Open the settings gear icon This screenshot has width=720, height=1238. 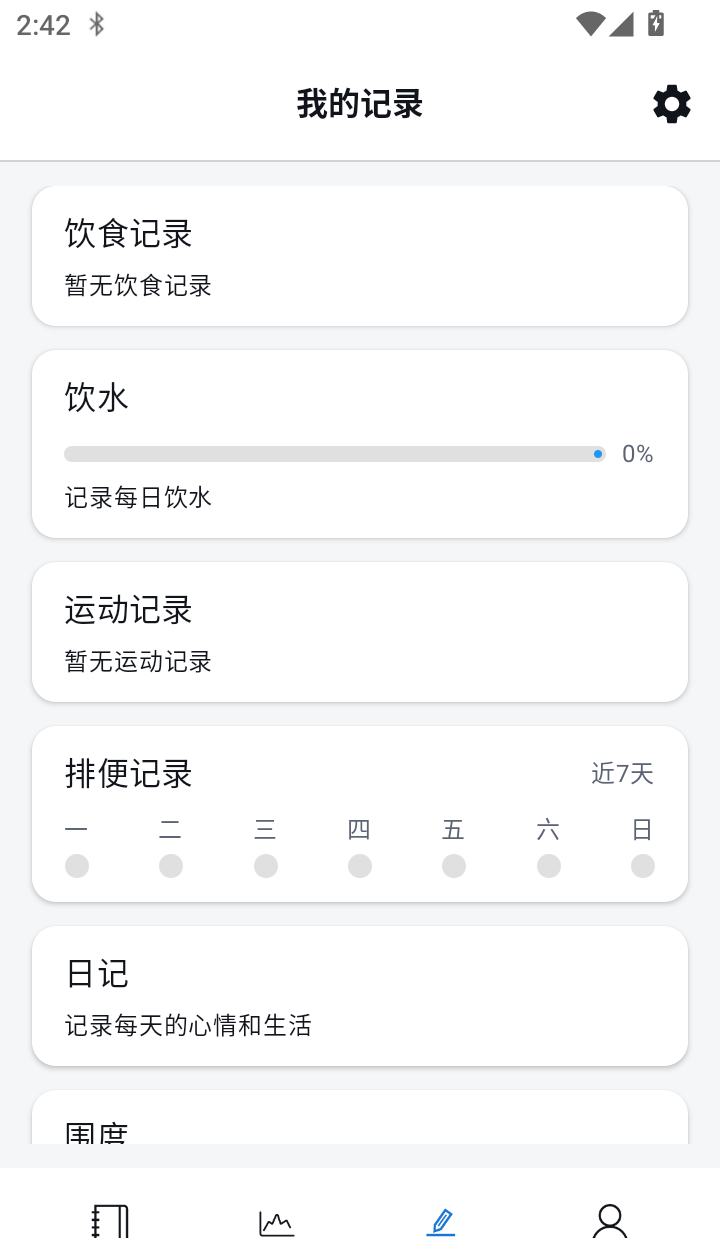[672, 104]
